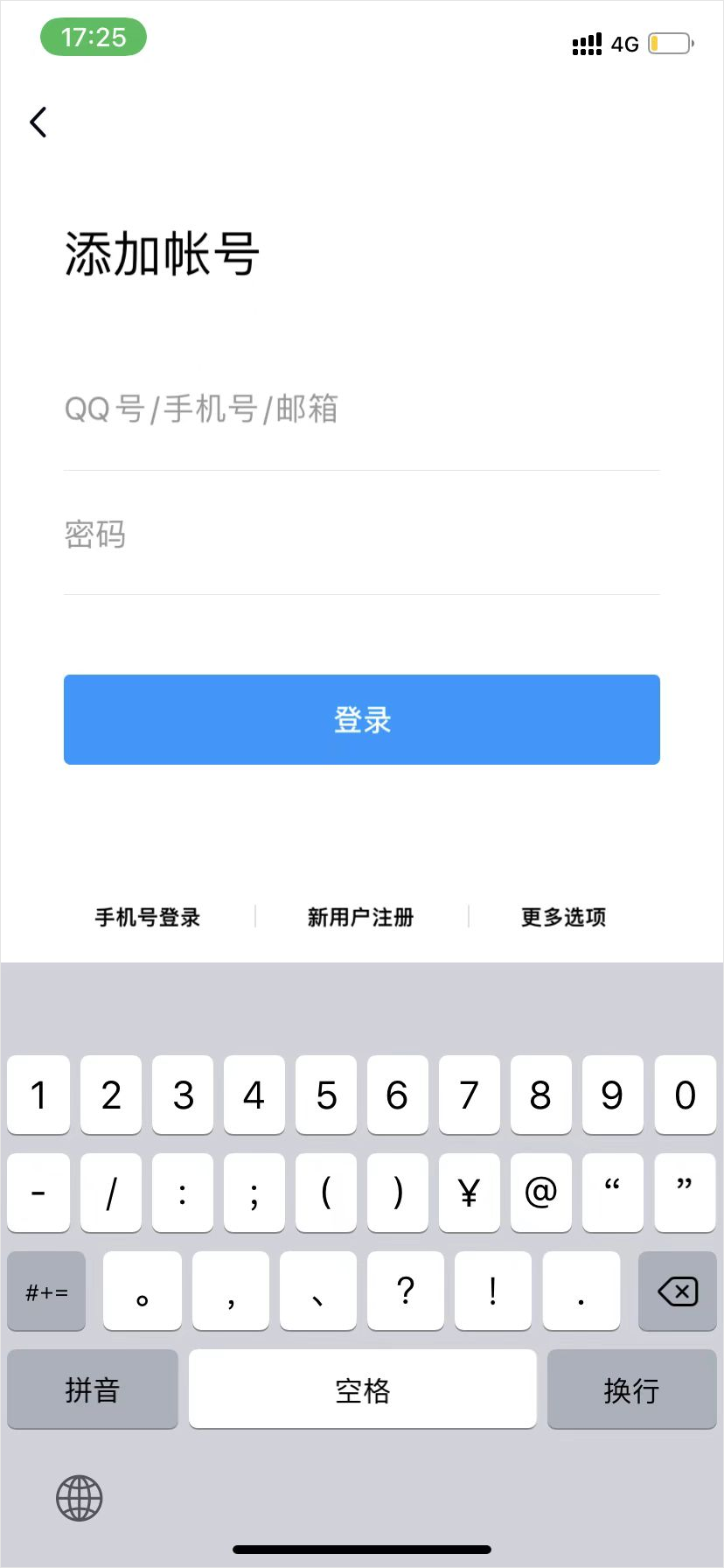Tap the globe keyboard switcher icon
724x1568 pixels.
point(79,1498)
